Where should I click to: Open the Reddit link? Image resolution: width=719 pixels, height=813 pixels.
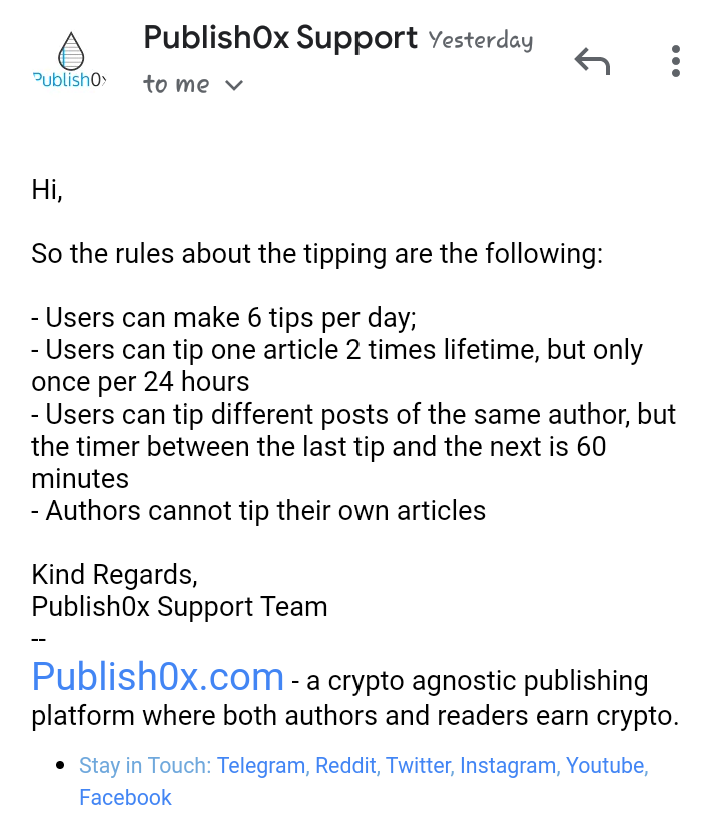click(346, 766)
